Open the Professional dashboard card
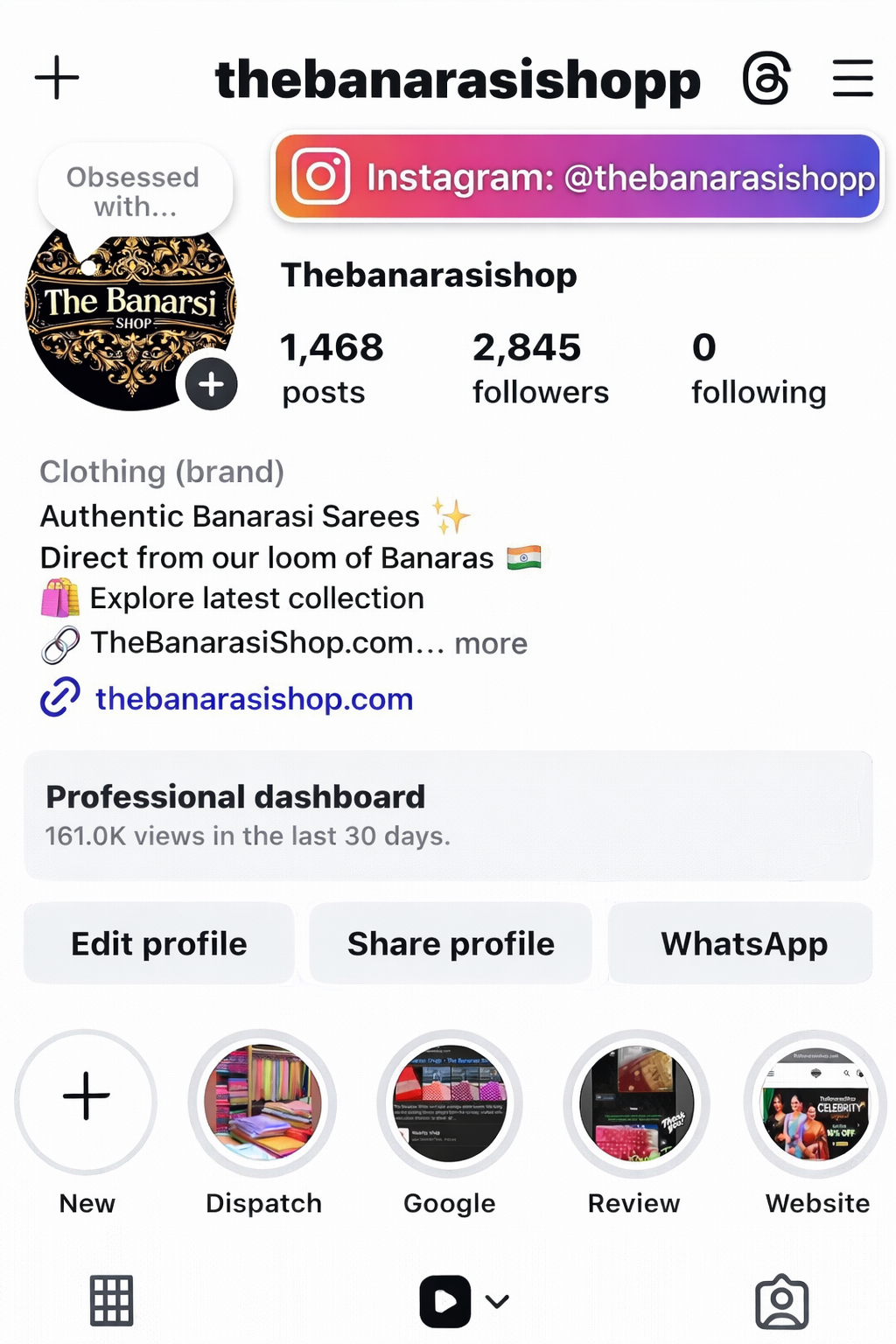The width and height of the screenshot is (896, 1344). coord(448,815)
